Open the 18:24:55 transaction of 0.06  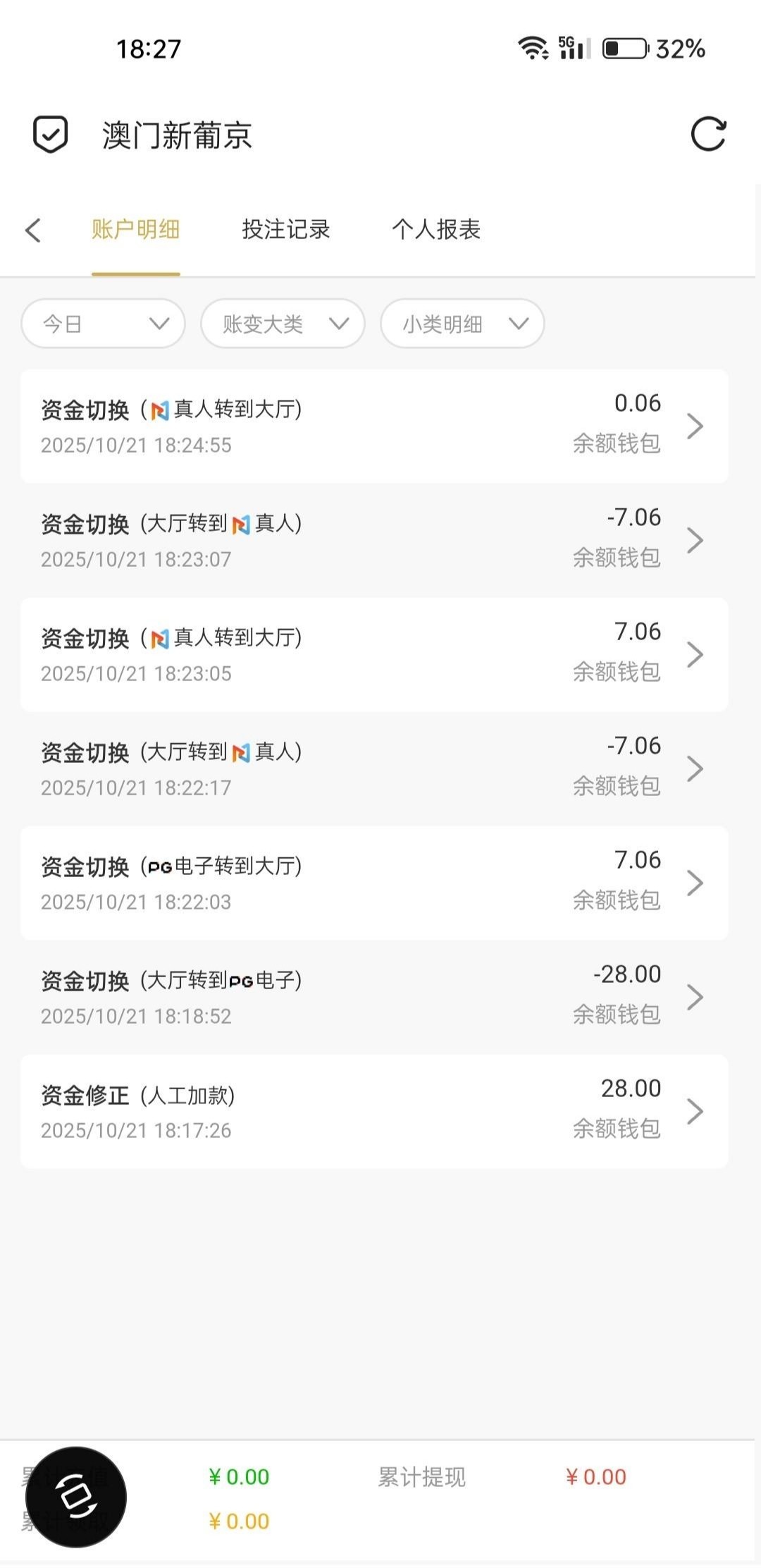point(374,426)
